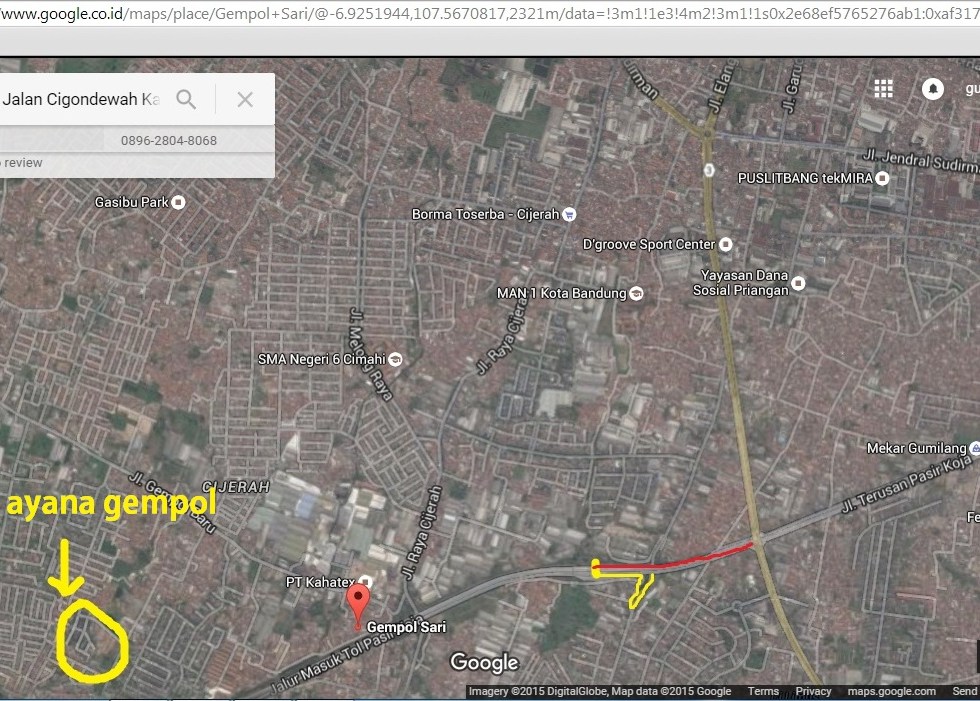This screenshot has width=980, height=701.
Task: Open the maps.google.com link
Action: 892,691
